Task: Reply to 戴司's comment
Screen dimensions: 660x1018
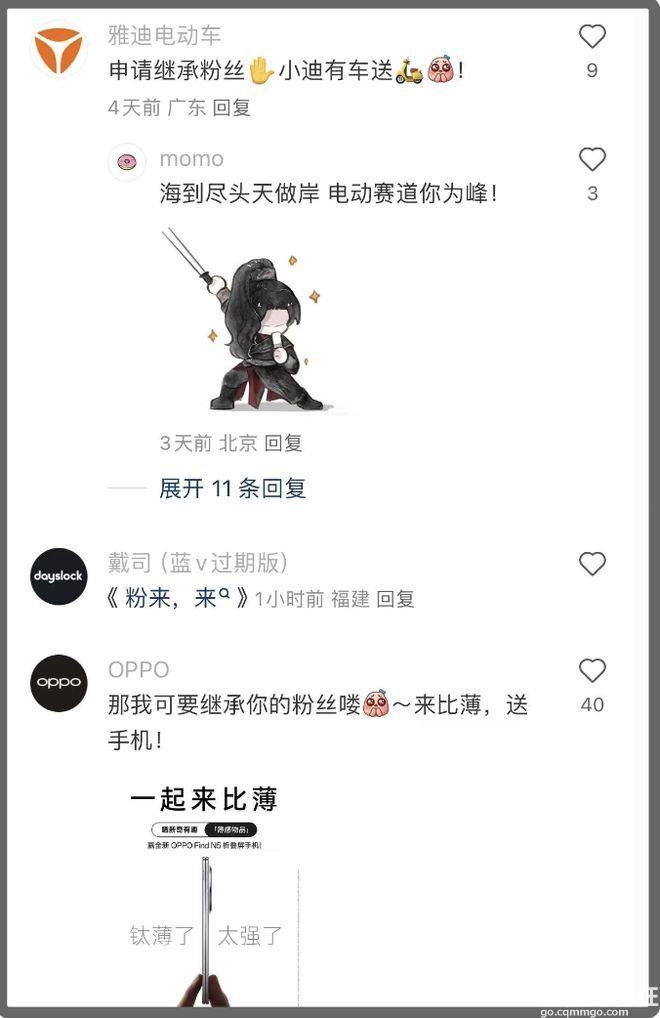Action: point(395,599)
